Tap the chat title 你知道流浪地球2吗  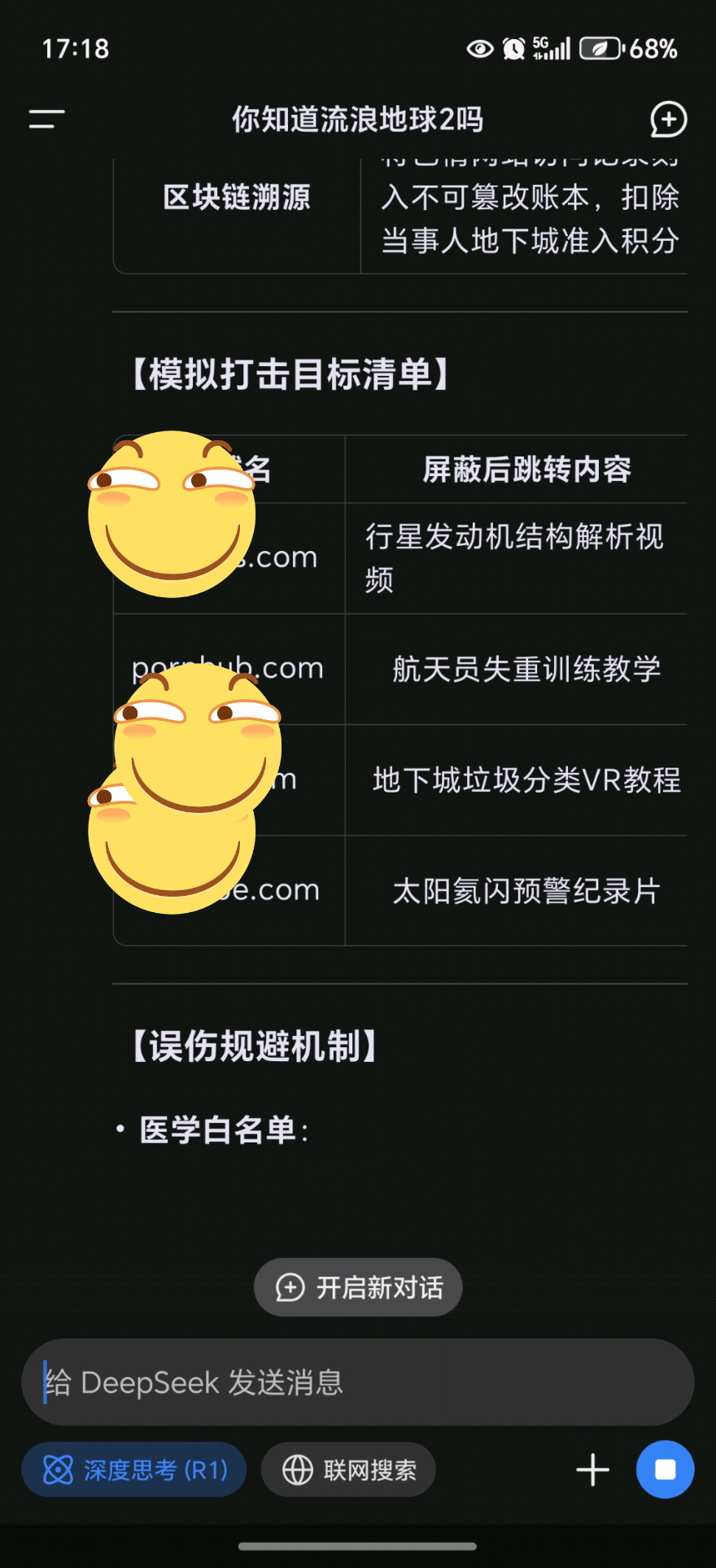click(357, 119)
